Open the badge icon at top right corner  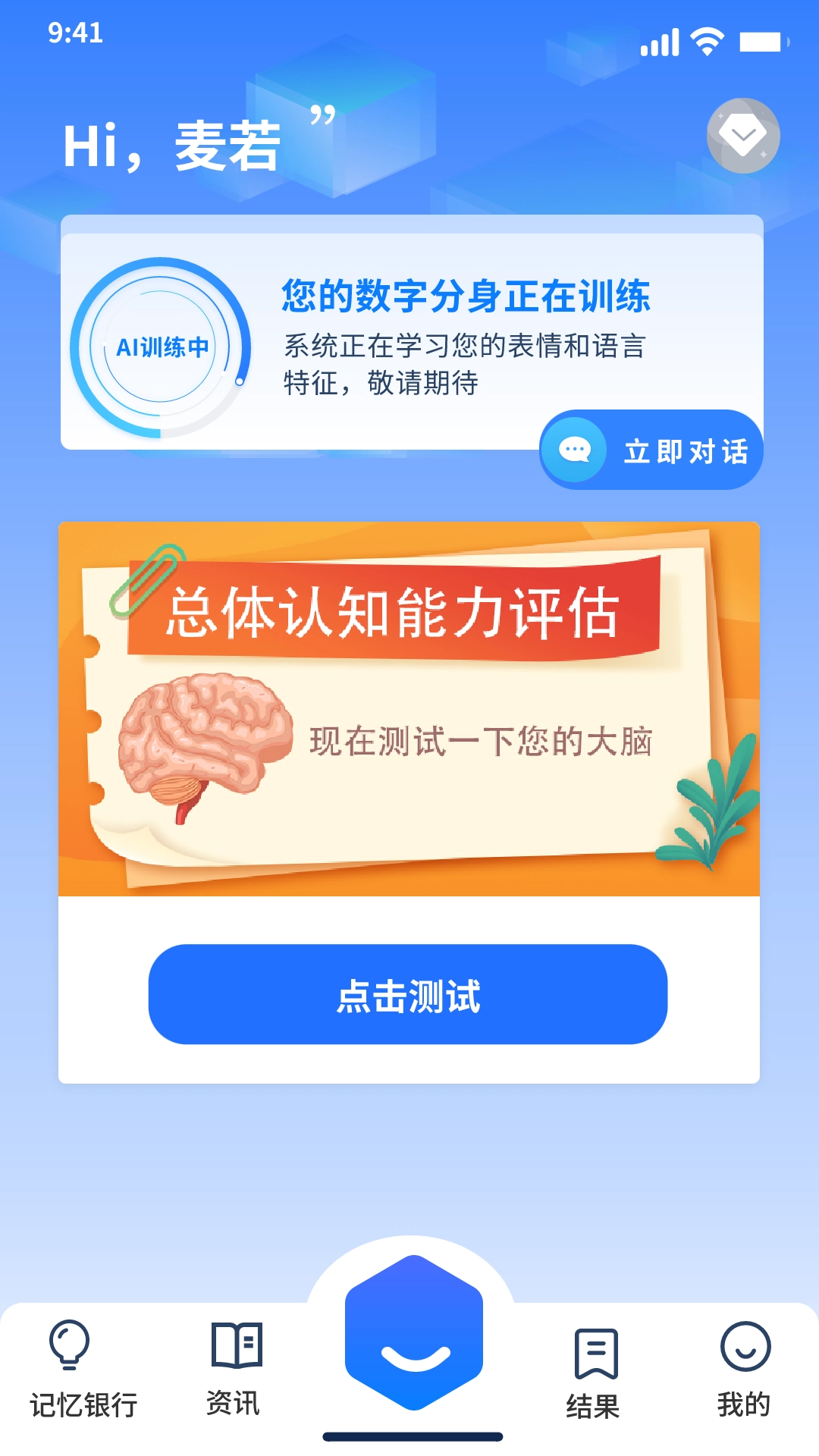(x=744, y=135)
